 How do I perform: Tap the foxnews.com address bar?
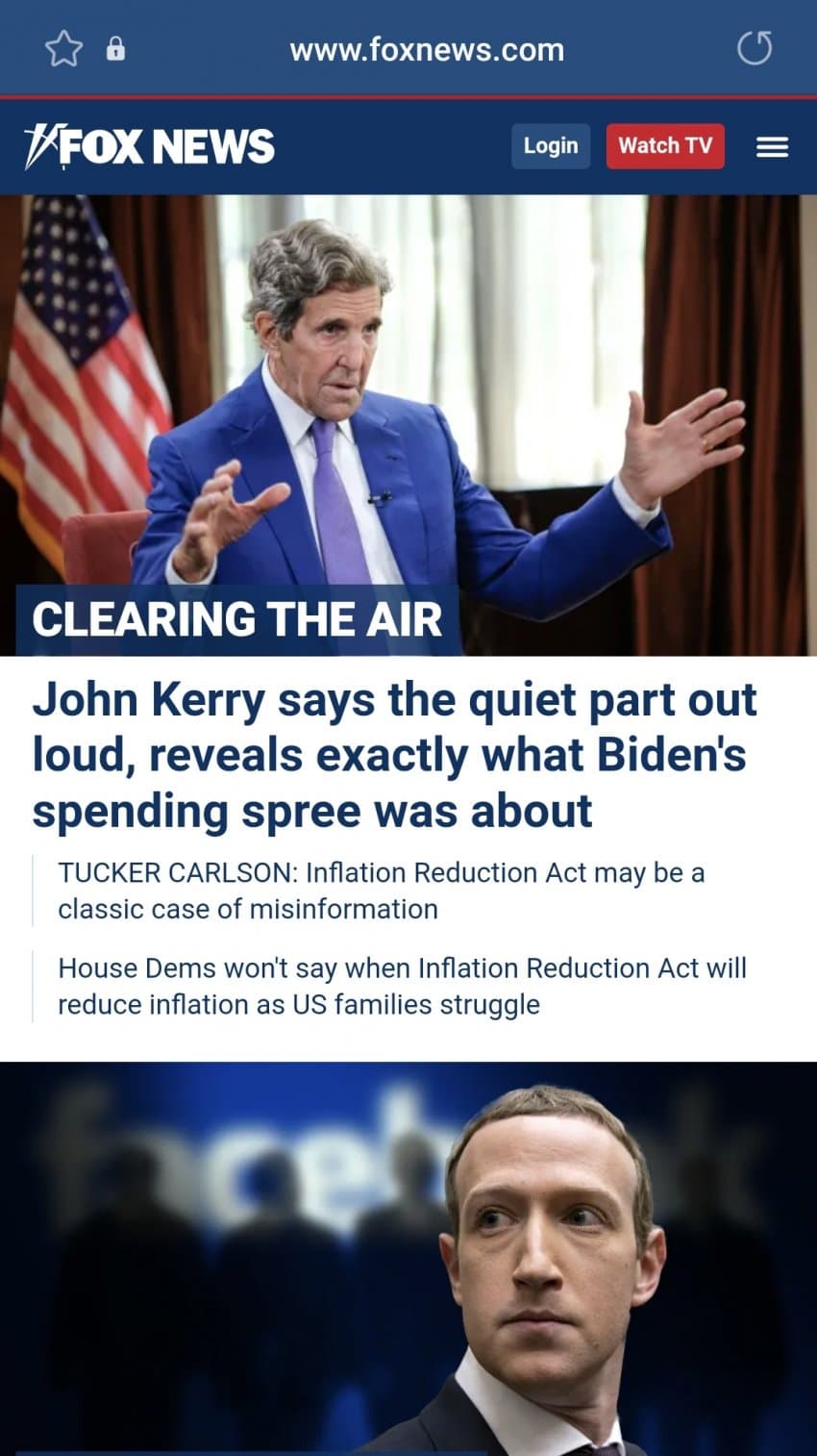click(x=426, y=49)
